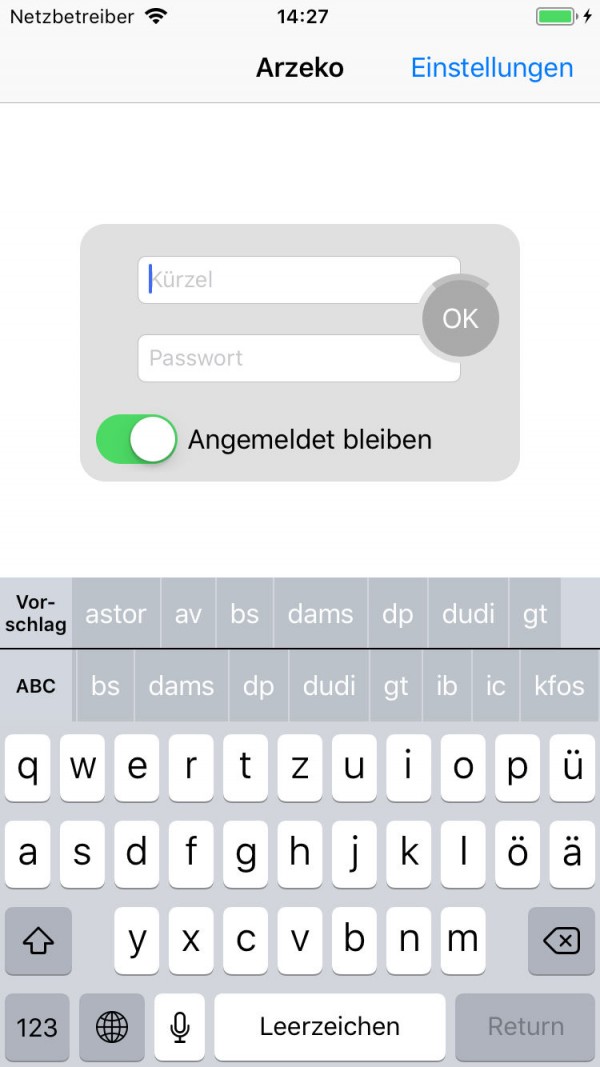This screenshot has width=600, height=1067.
Task: Start dictation with the microphone key
Action: coord(180,1027)
